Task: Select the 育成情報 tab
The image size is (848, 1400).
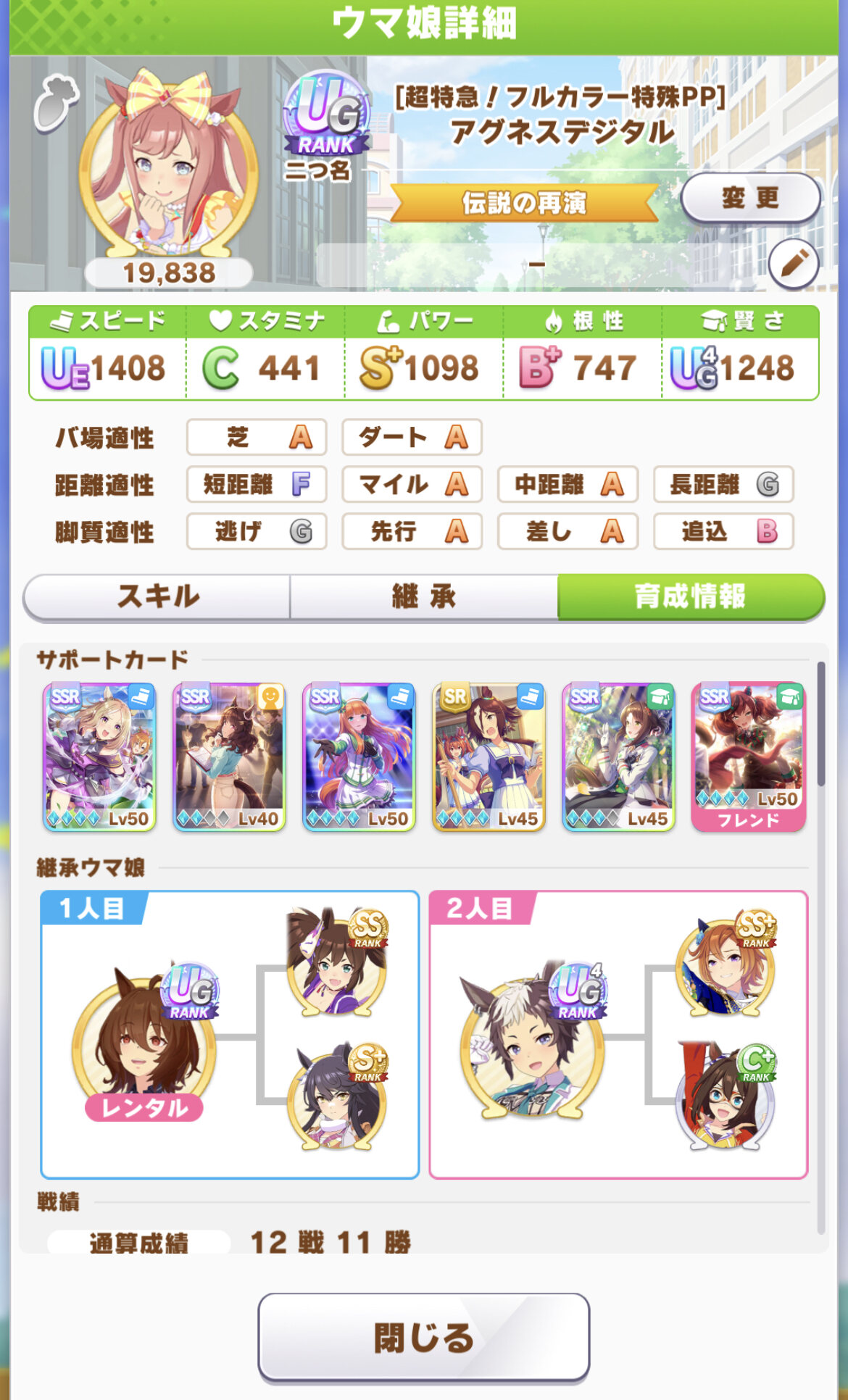Action: point(691,597)
